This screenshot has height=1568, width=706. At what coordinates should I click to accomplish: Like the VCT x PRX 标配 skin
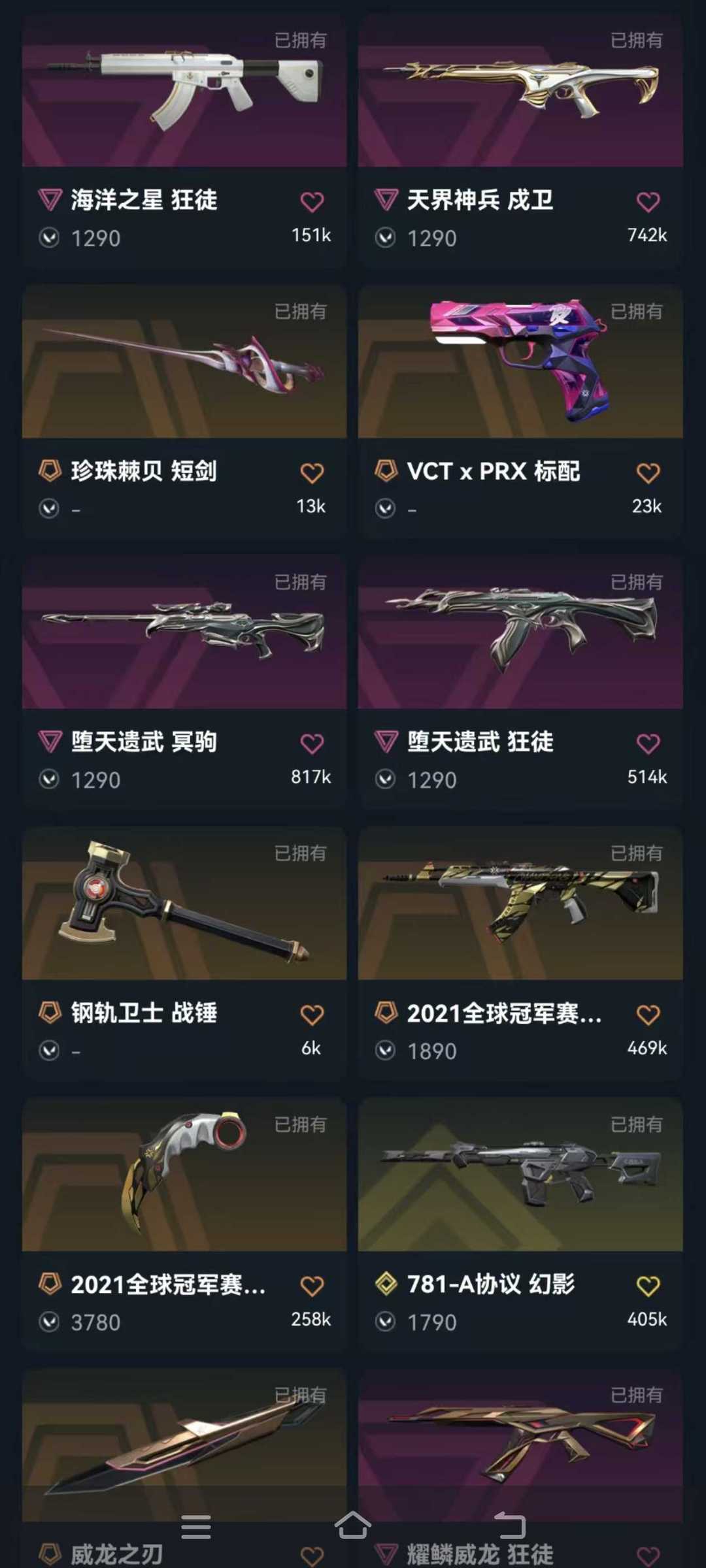click(648, 473)
